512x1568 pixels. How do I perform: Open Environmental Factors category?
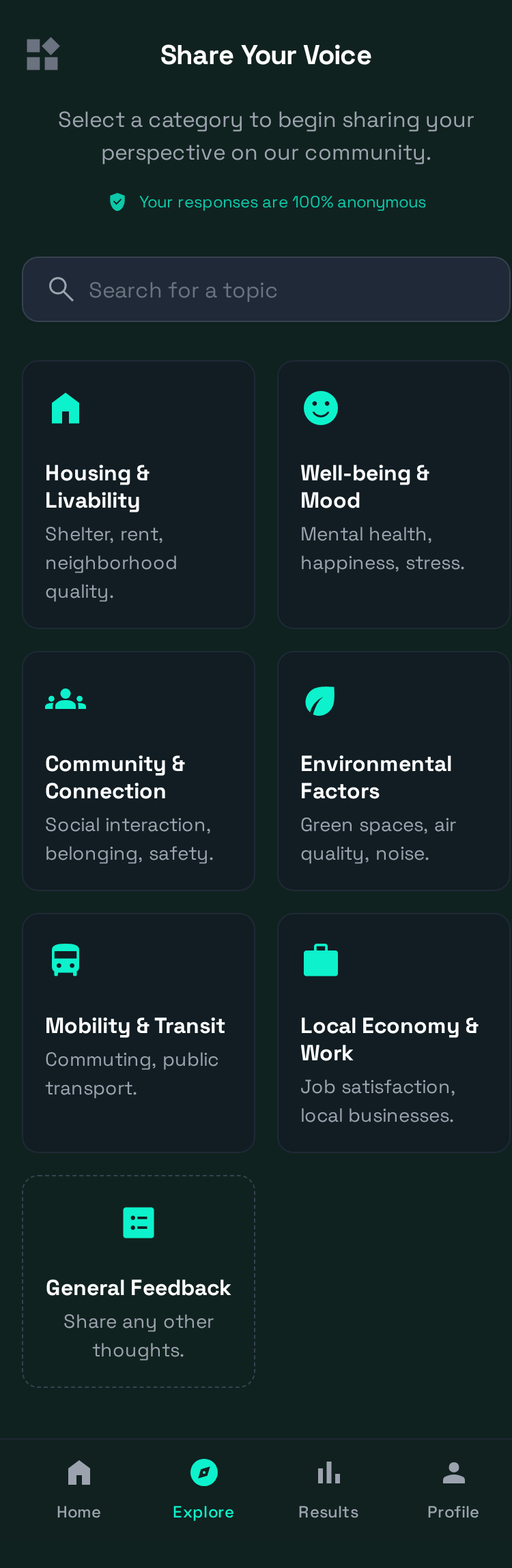[393, 771]
